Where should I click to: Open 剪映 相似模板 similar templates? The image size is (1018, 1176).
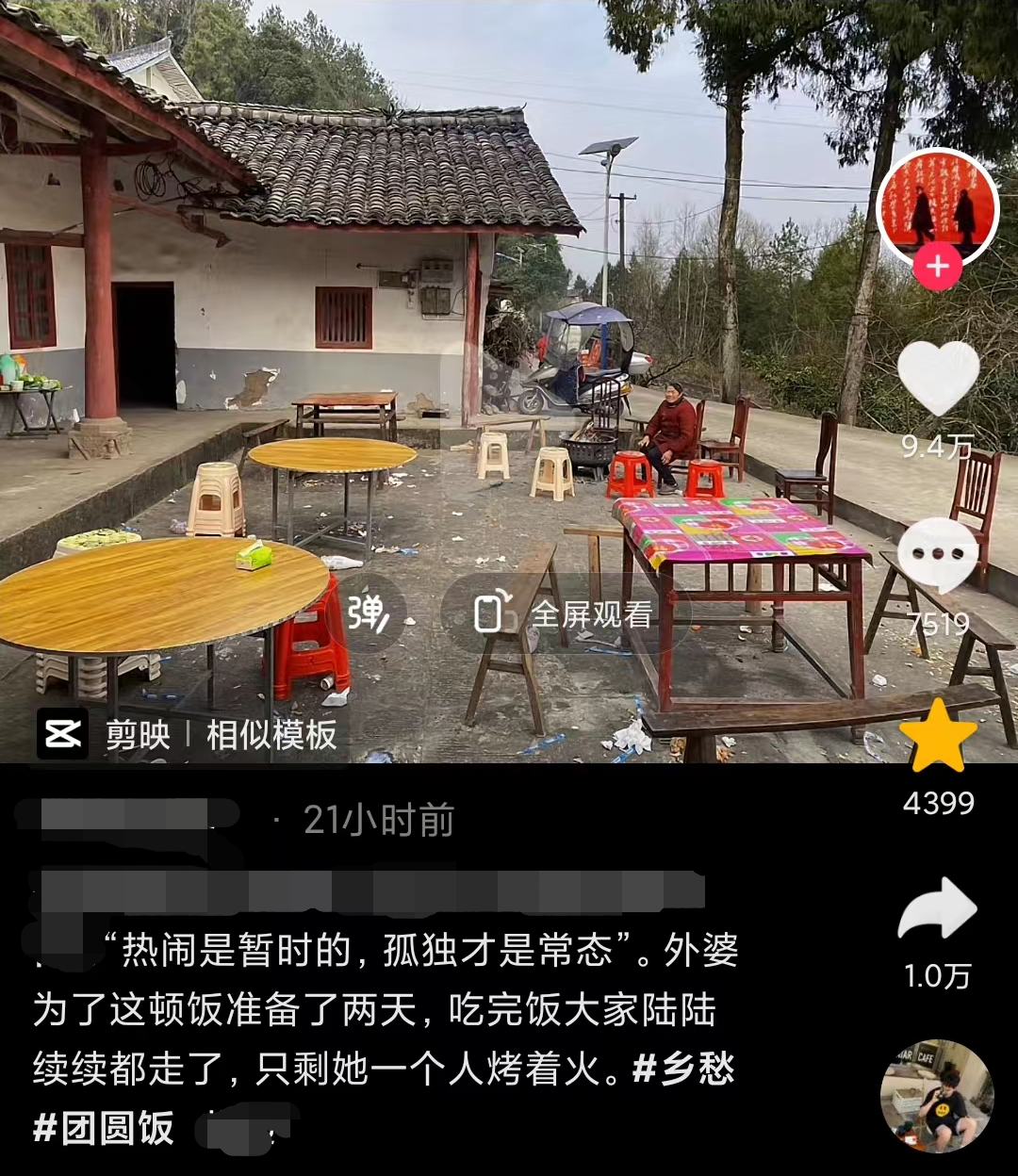(x=189, y=734)
